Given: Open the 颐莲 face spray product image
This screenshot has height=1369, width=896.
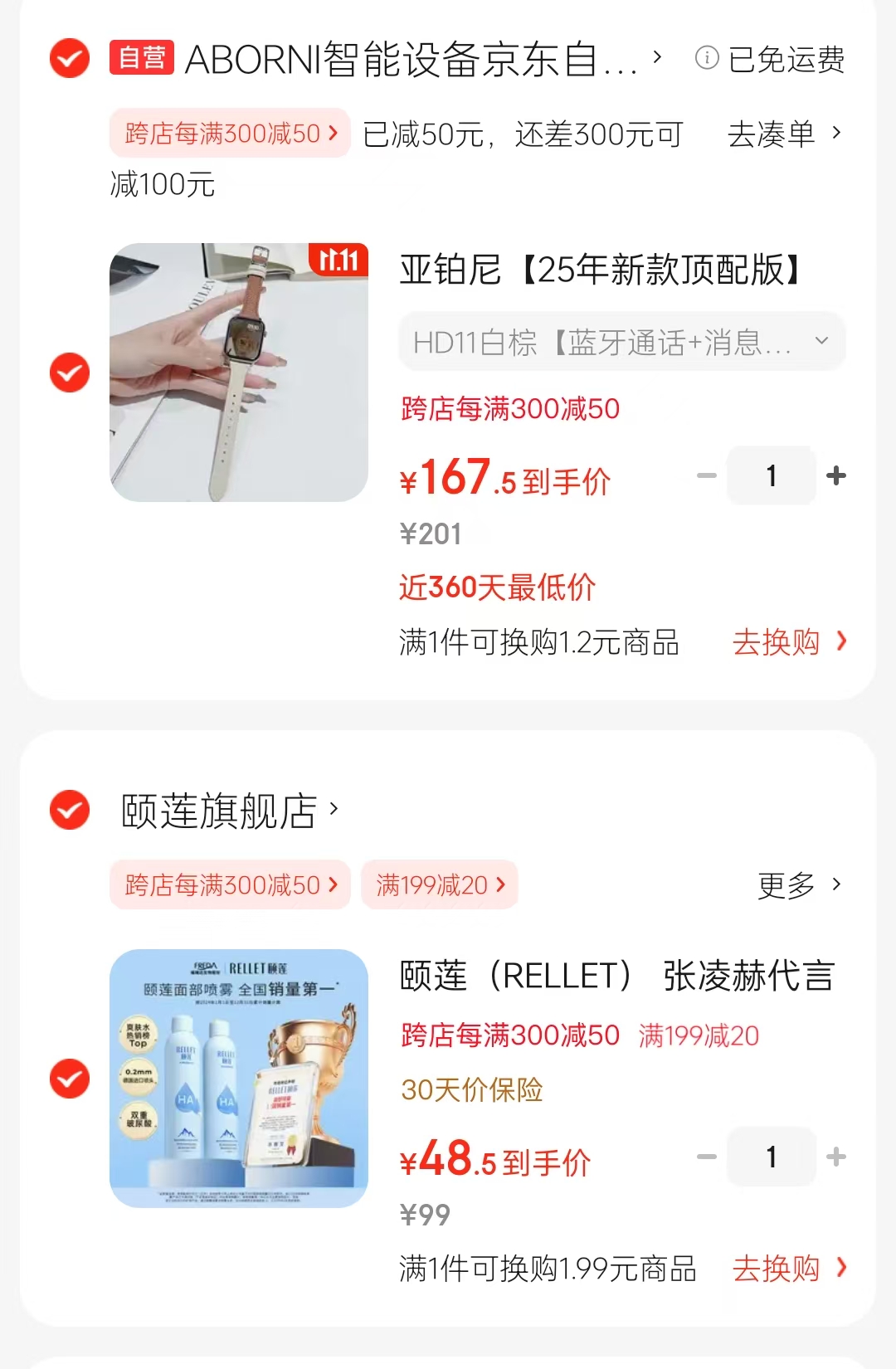Looking at the screenshot, I should coord(239,1079).
